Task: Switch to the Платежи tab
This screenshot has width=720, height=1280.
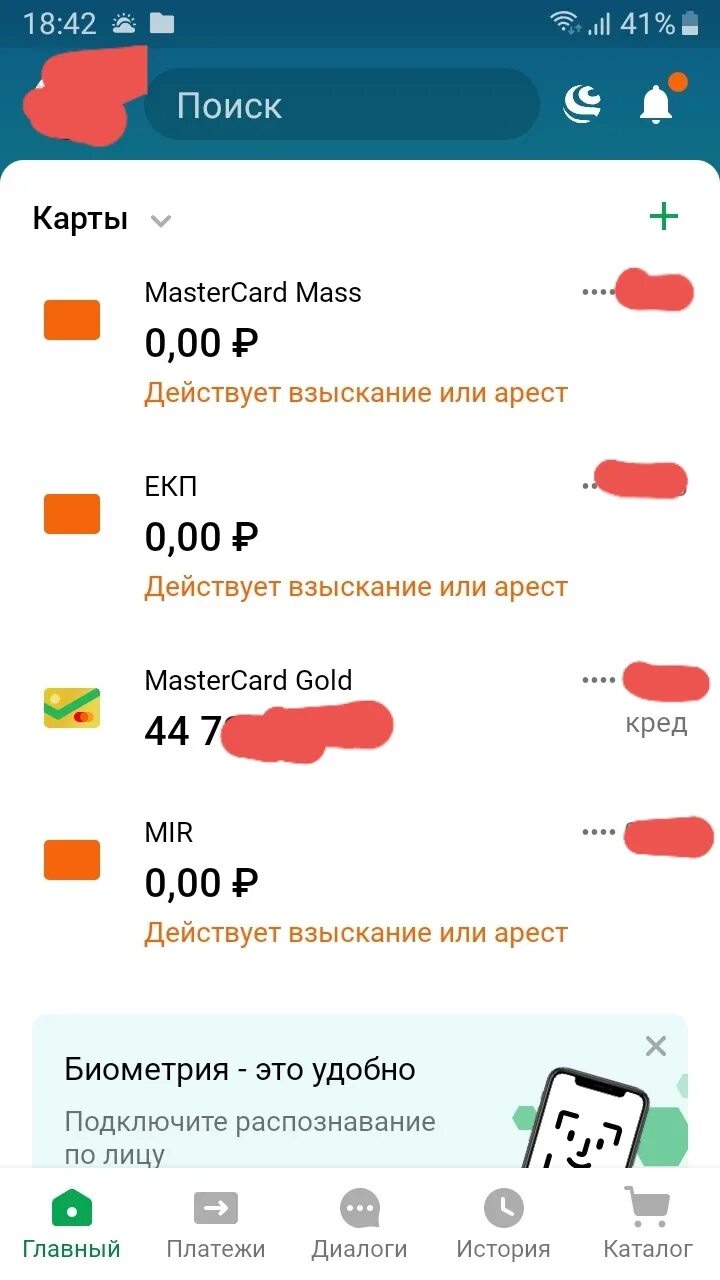Action: coord(216,1224)
